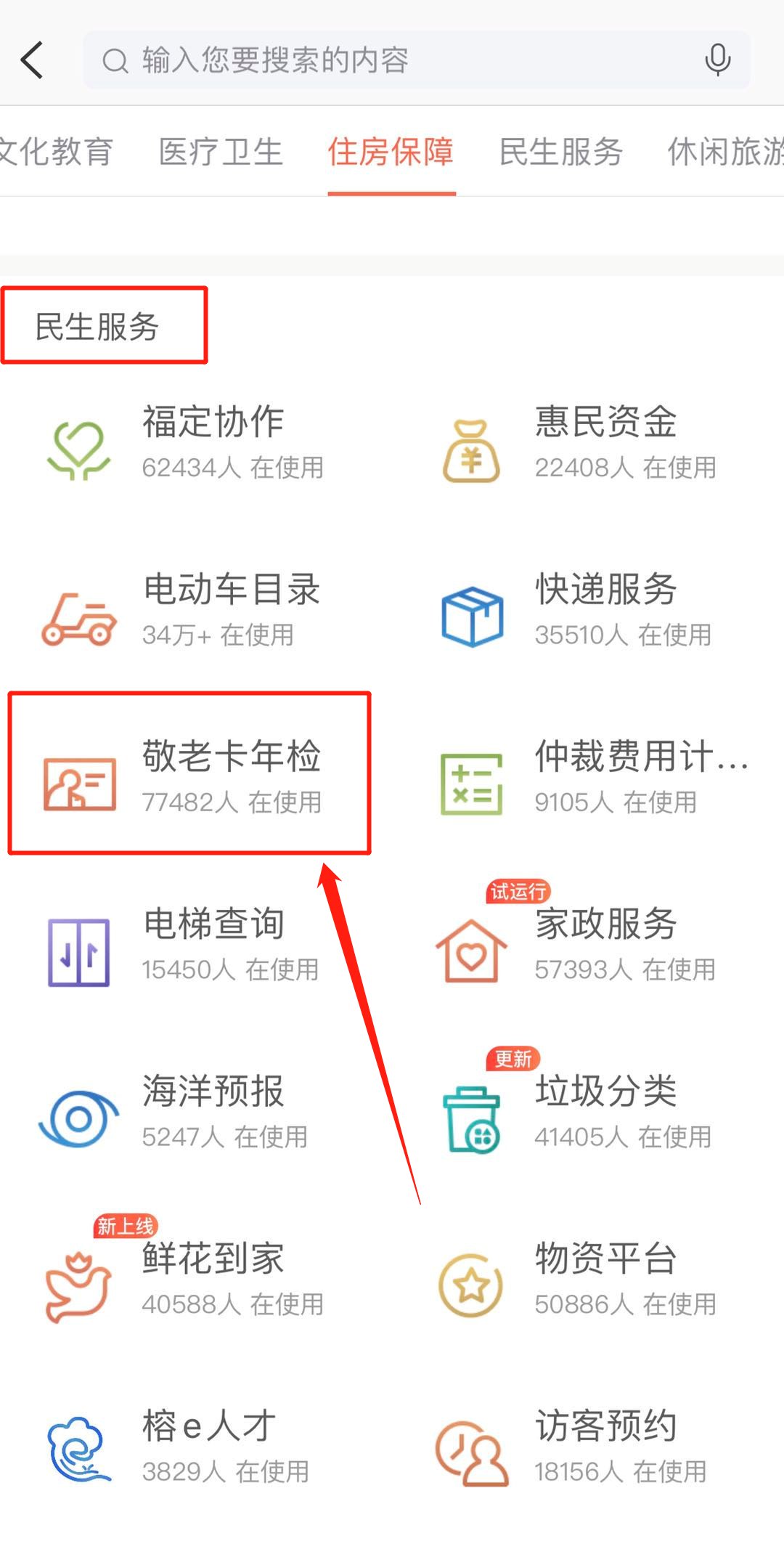Go back using the back arrow
784x1541 pixels.
33,60
